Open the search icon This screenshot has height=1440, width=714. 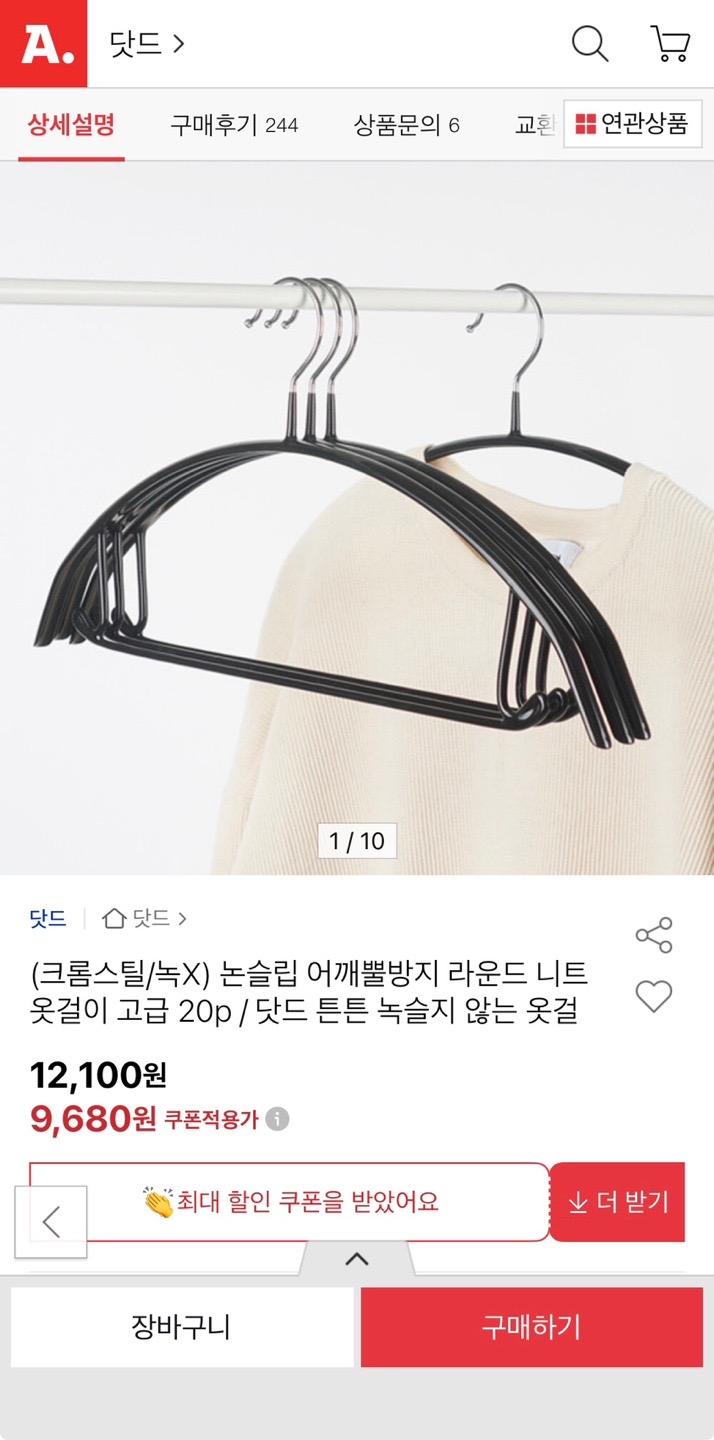[589, 44]
